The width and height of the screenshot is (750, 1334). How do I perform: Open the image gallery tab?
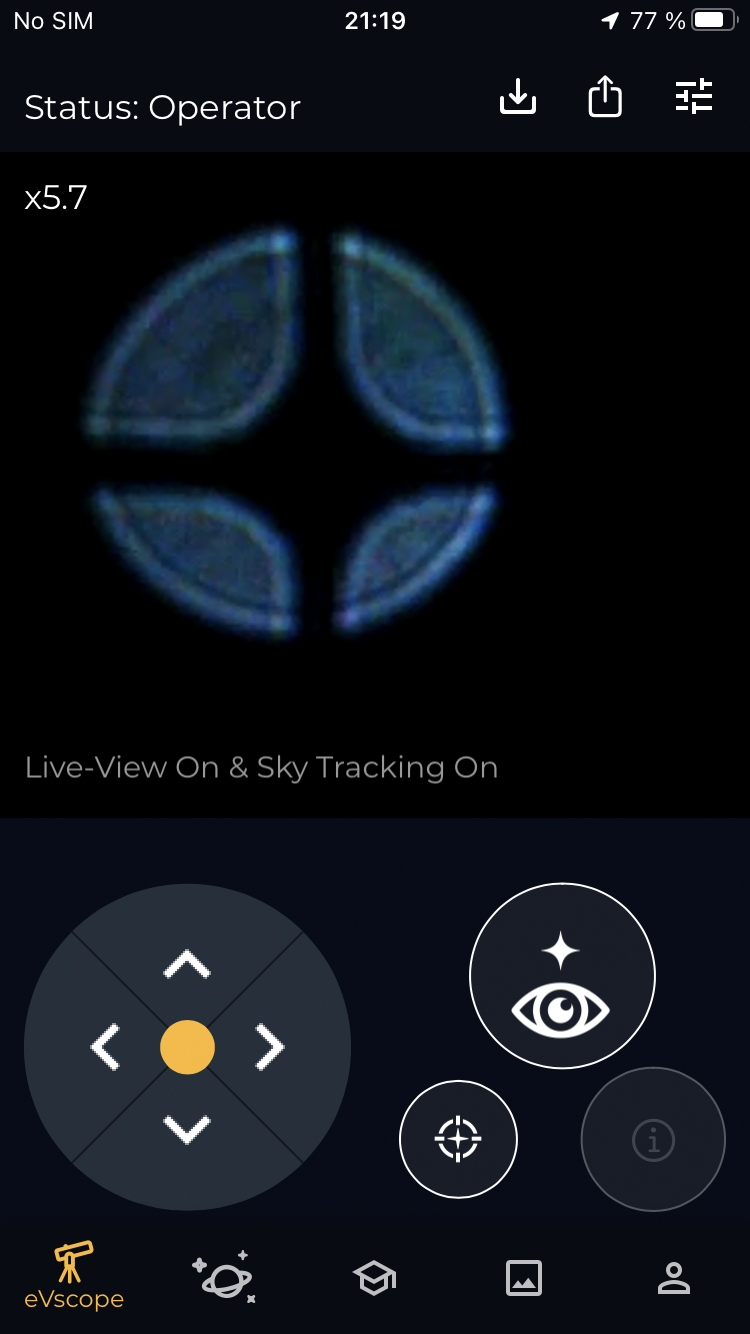click(x=524, y=1277)
